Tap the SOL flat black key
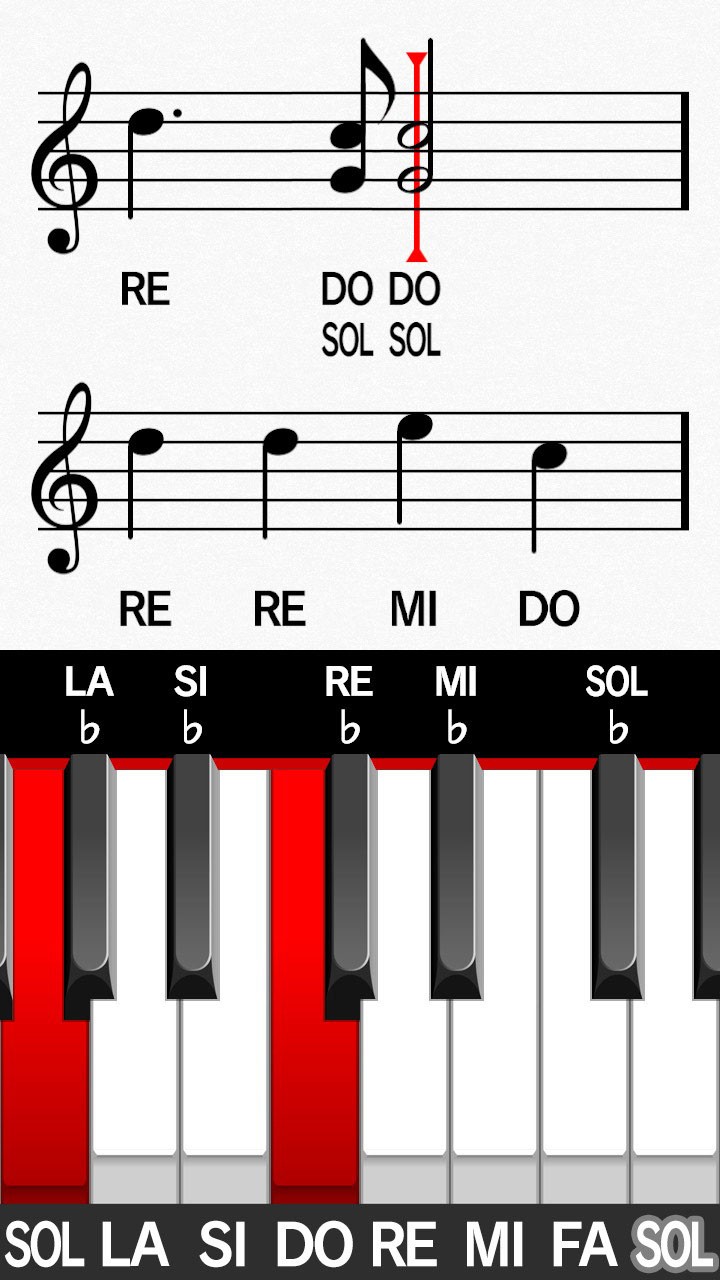The height and width of the screenshot is (1280, 720). [617, 880]
